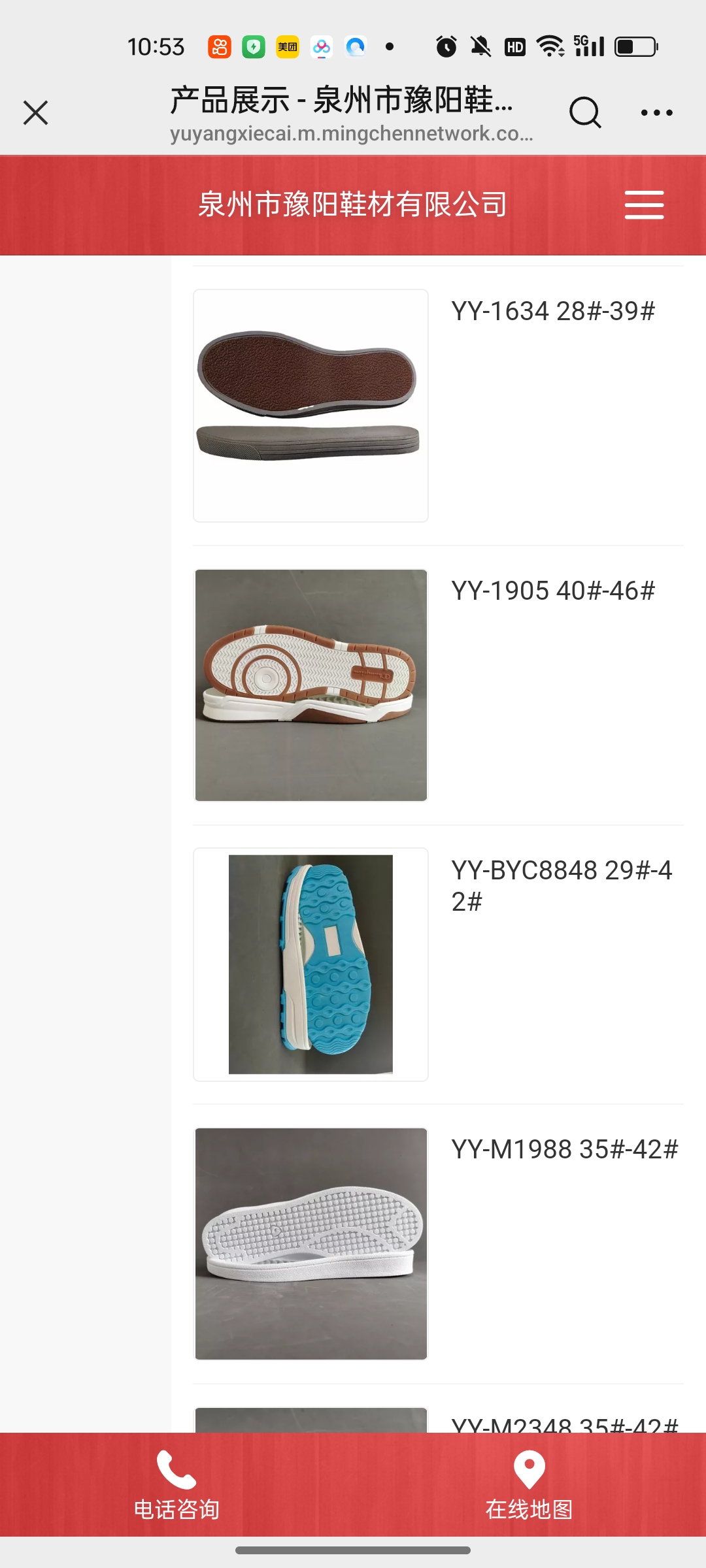This screenshot has width=706, height=1568.
Task: Open the three-dot overflow menu
Action: coord(656,112)
